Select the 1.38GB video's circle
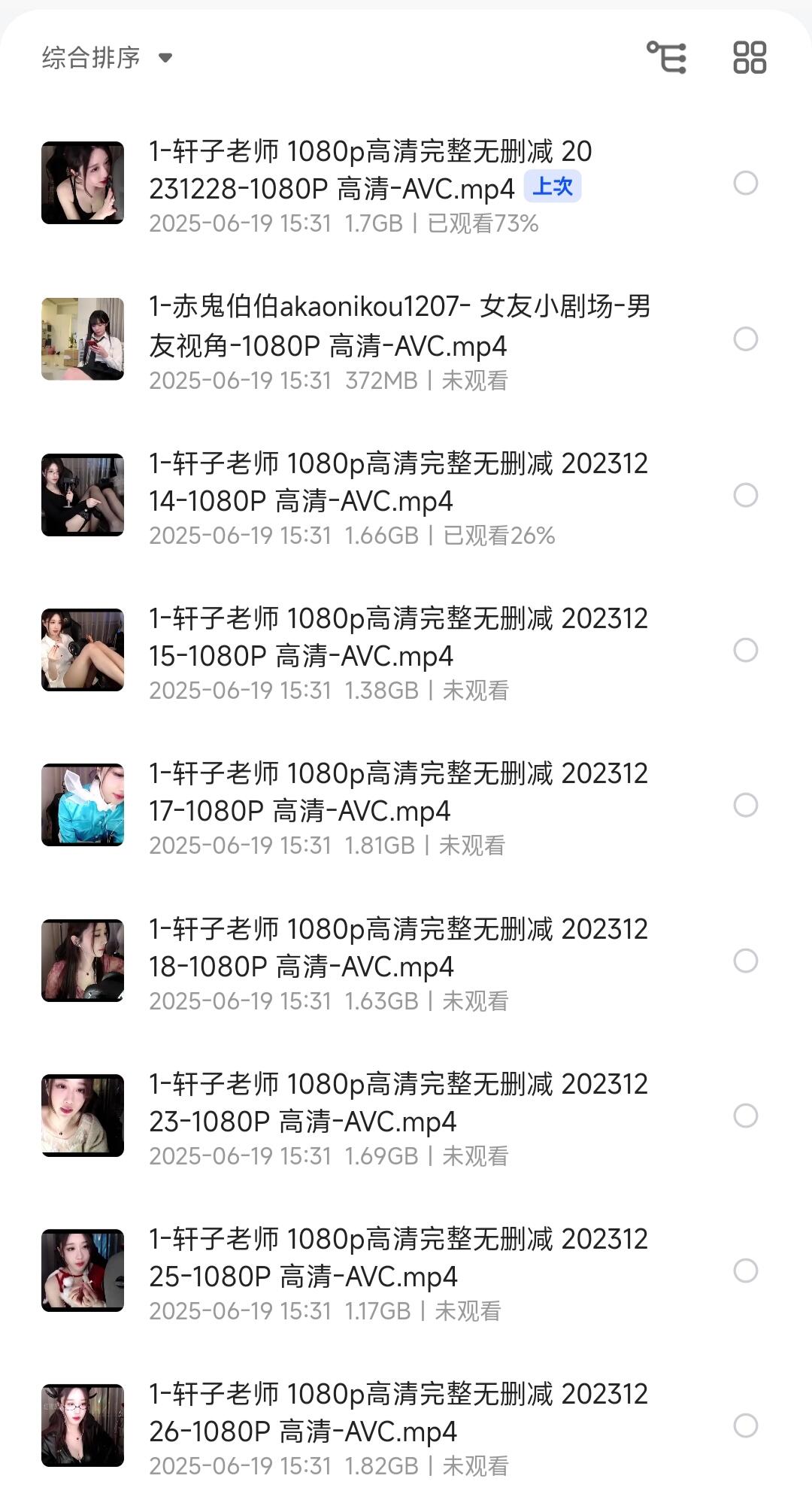This screenshot has height=1509, width=812. coord(745,650)
